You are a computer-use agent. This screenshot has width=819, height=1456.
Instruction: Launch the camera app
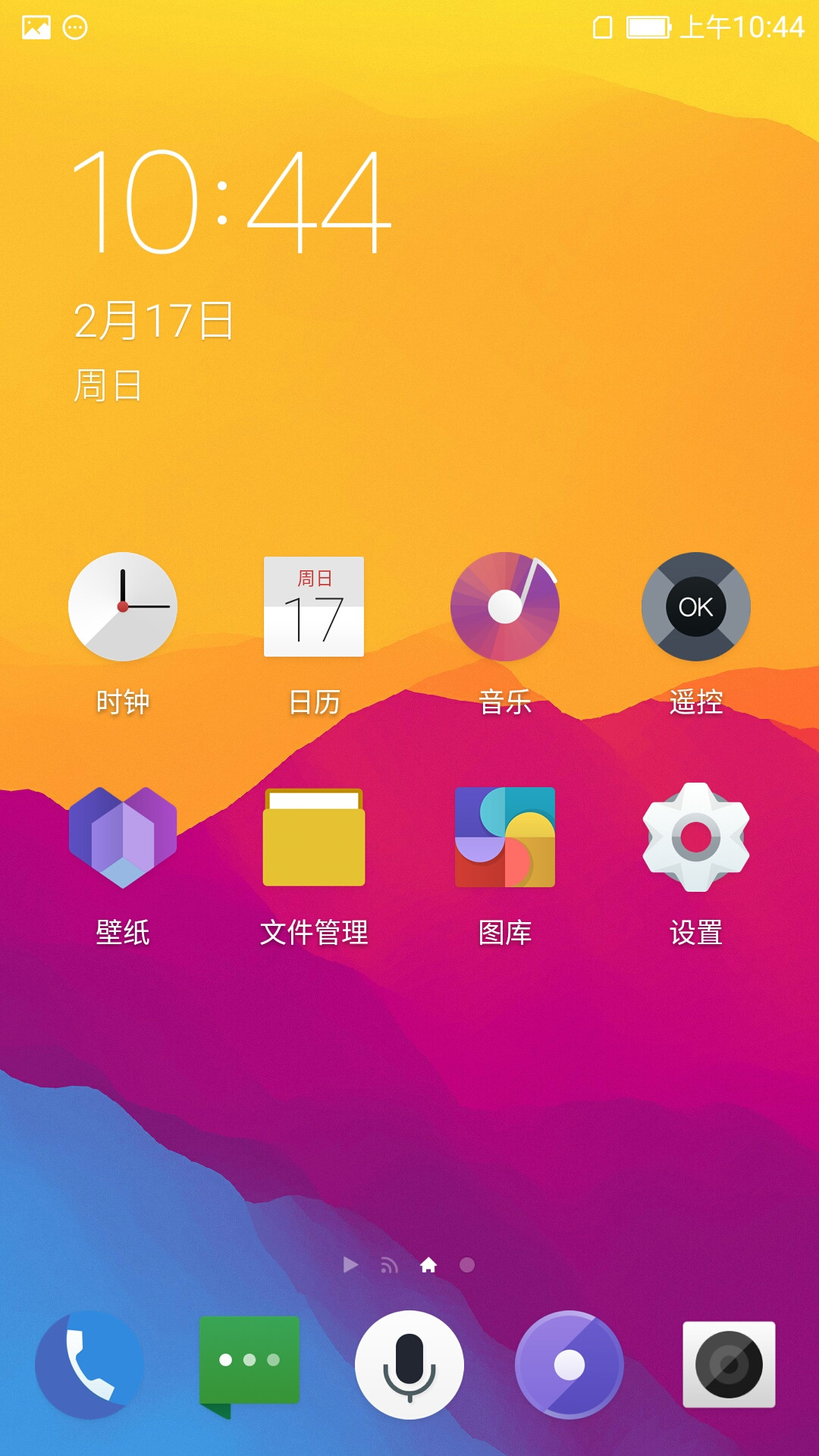click(x=729, y=1365)
